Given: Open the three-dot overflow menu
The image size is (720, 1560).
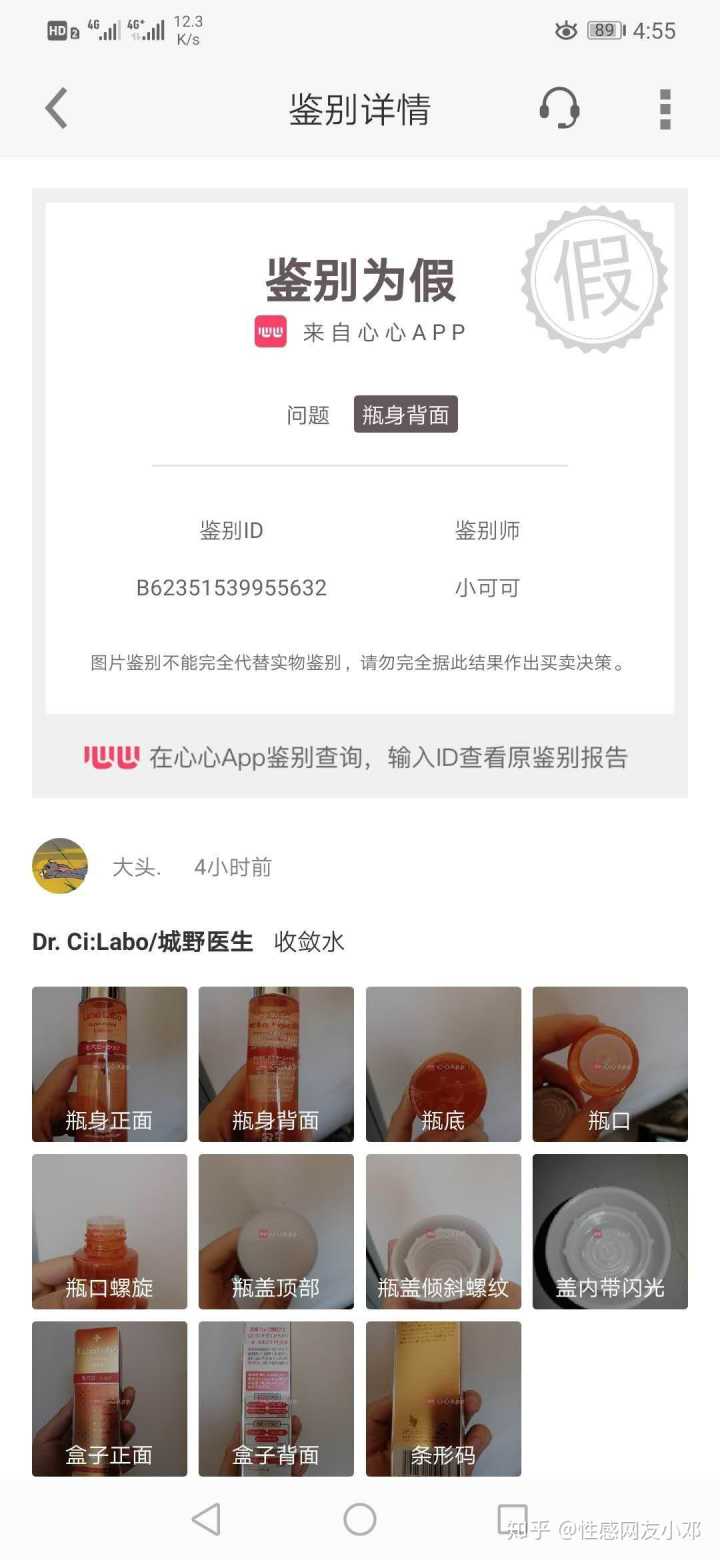Looking at the screenshot, I should click(x=665, y=108).
